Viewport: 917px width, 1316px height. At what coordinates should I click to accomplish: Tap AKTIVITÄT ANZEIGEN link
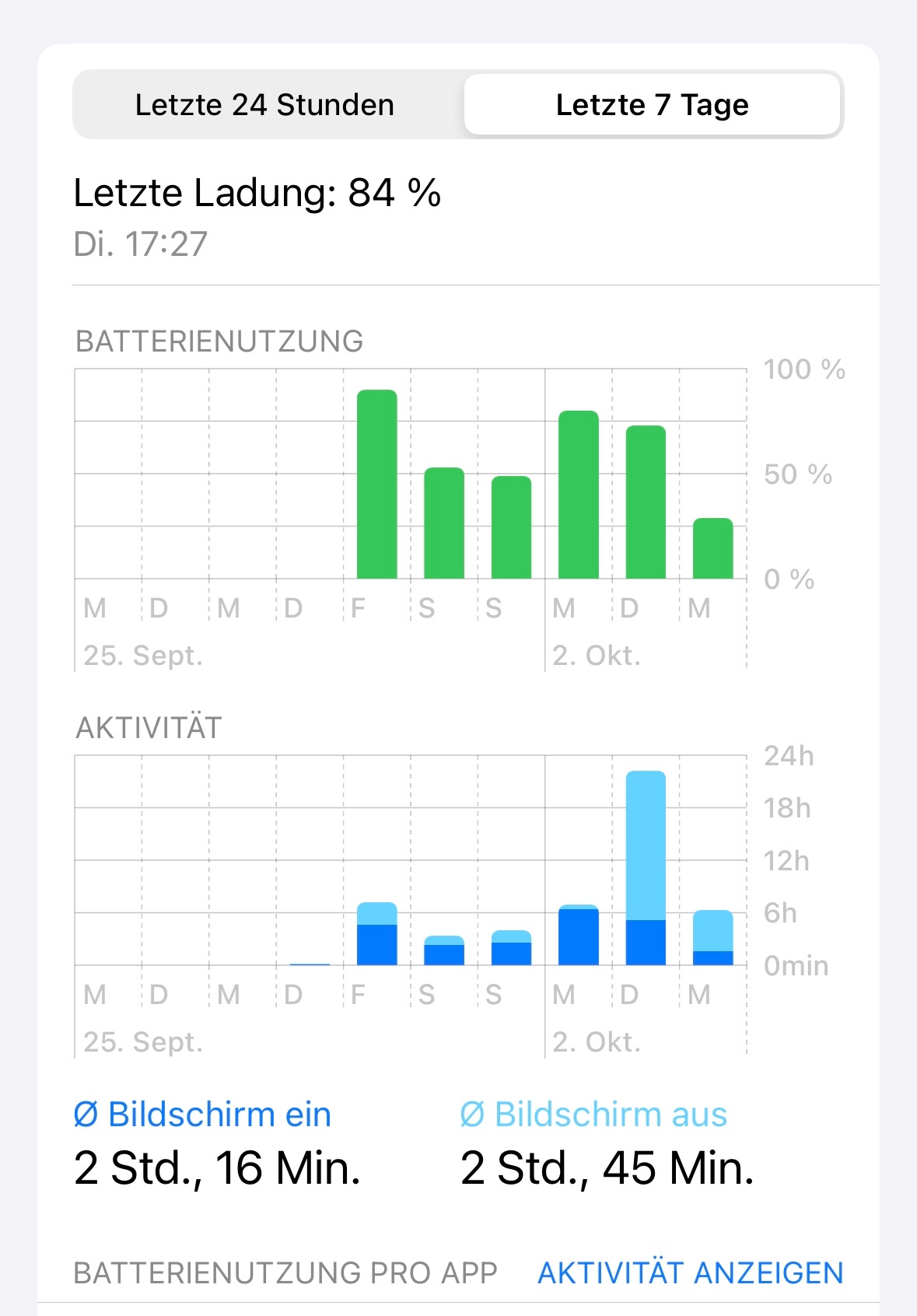click(x=690, y=1272)
